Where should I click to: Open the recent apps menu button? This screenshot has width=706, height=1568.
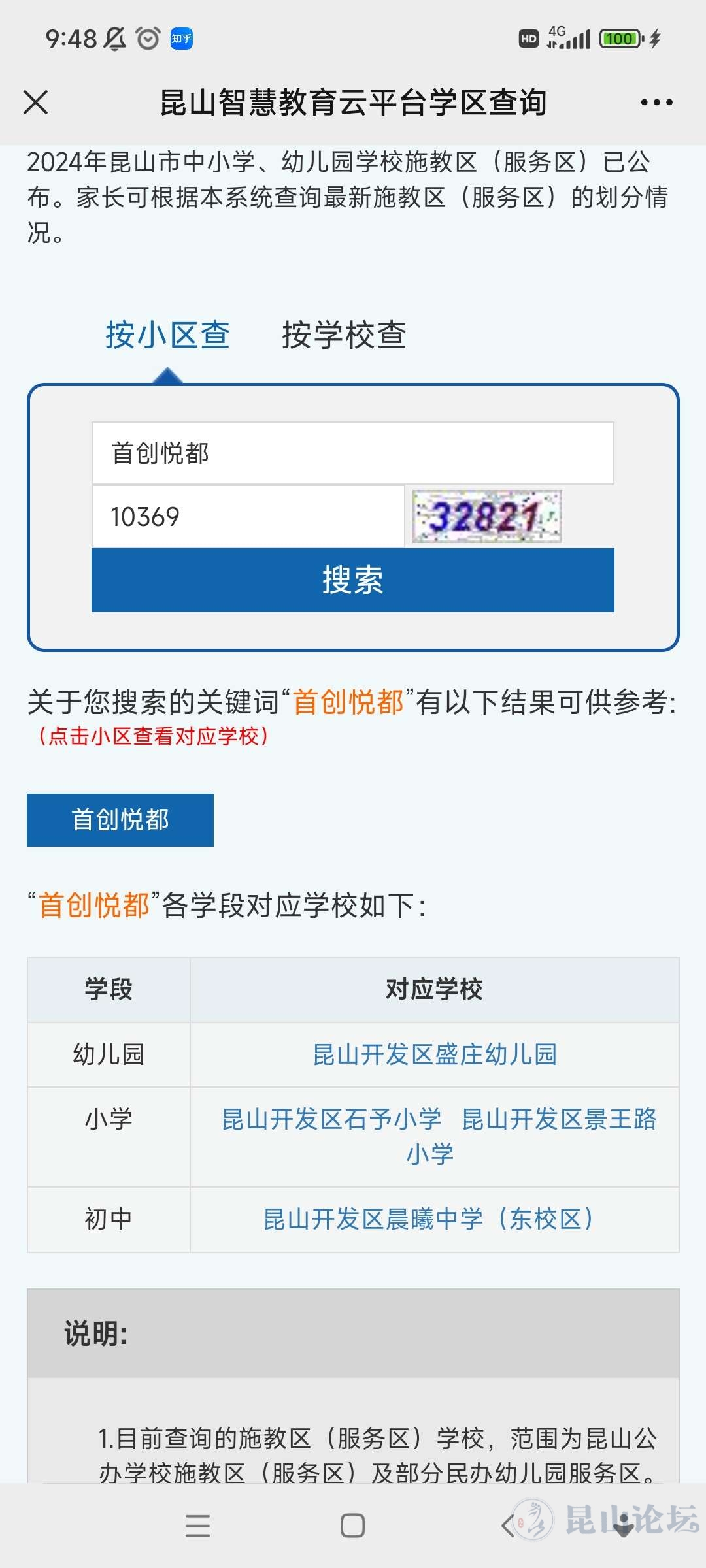click(197, 1526)
